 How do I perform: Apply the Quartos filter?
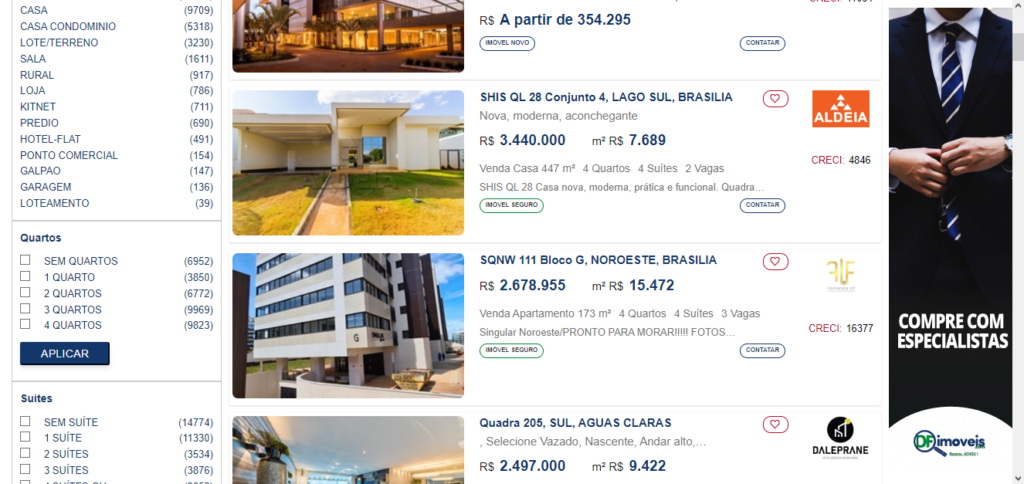(64, 353)
